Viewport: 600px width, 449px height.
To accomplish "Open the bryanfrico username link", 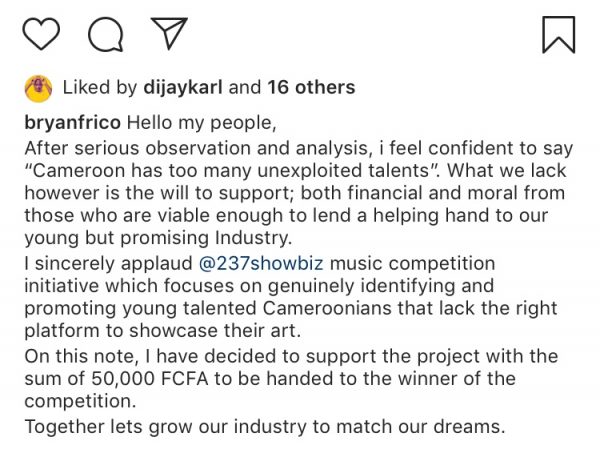I will (74, 124).
